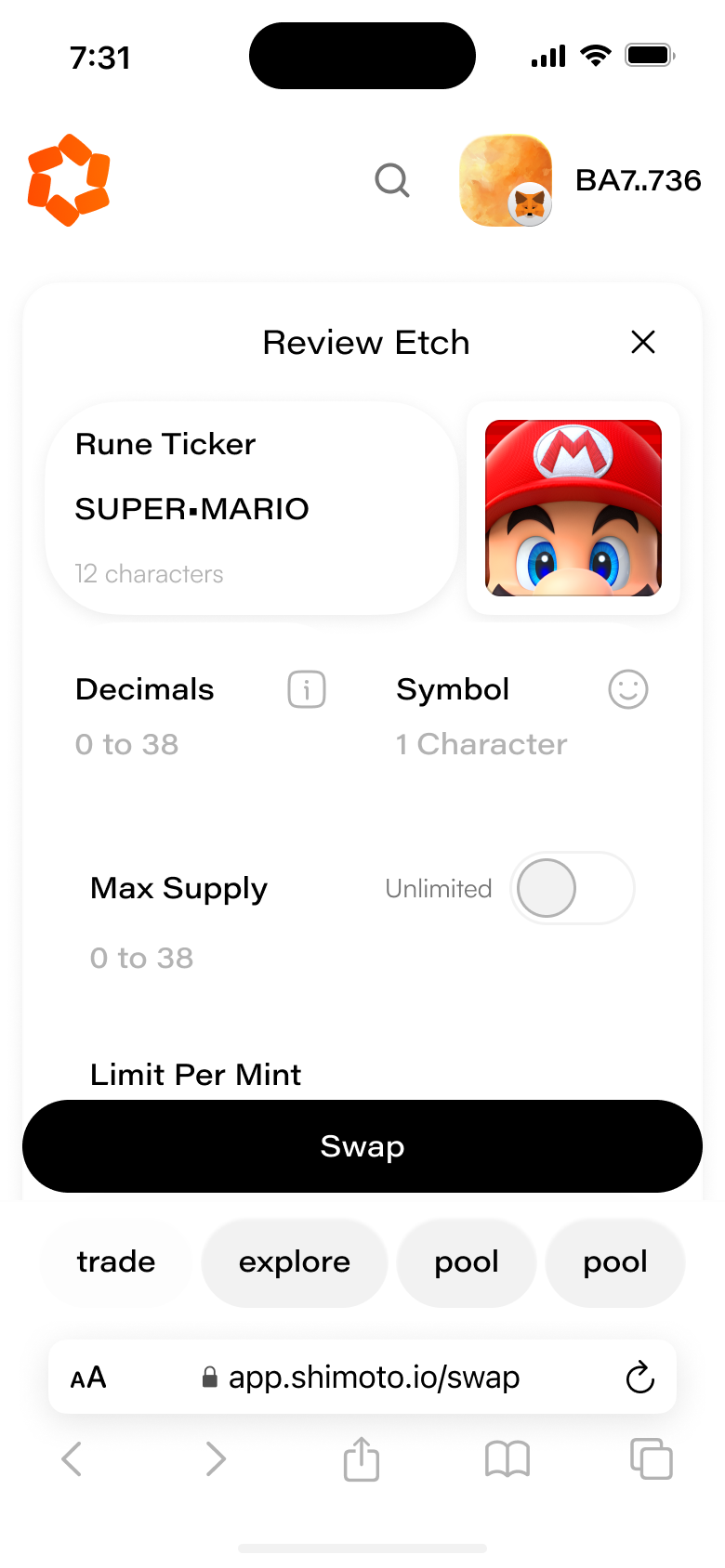Close the Review Etch dialog
725x1568 pixels.
643,342
